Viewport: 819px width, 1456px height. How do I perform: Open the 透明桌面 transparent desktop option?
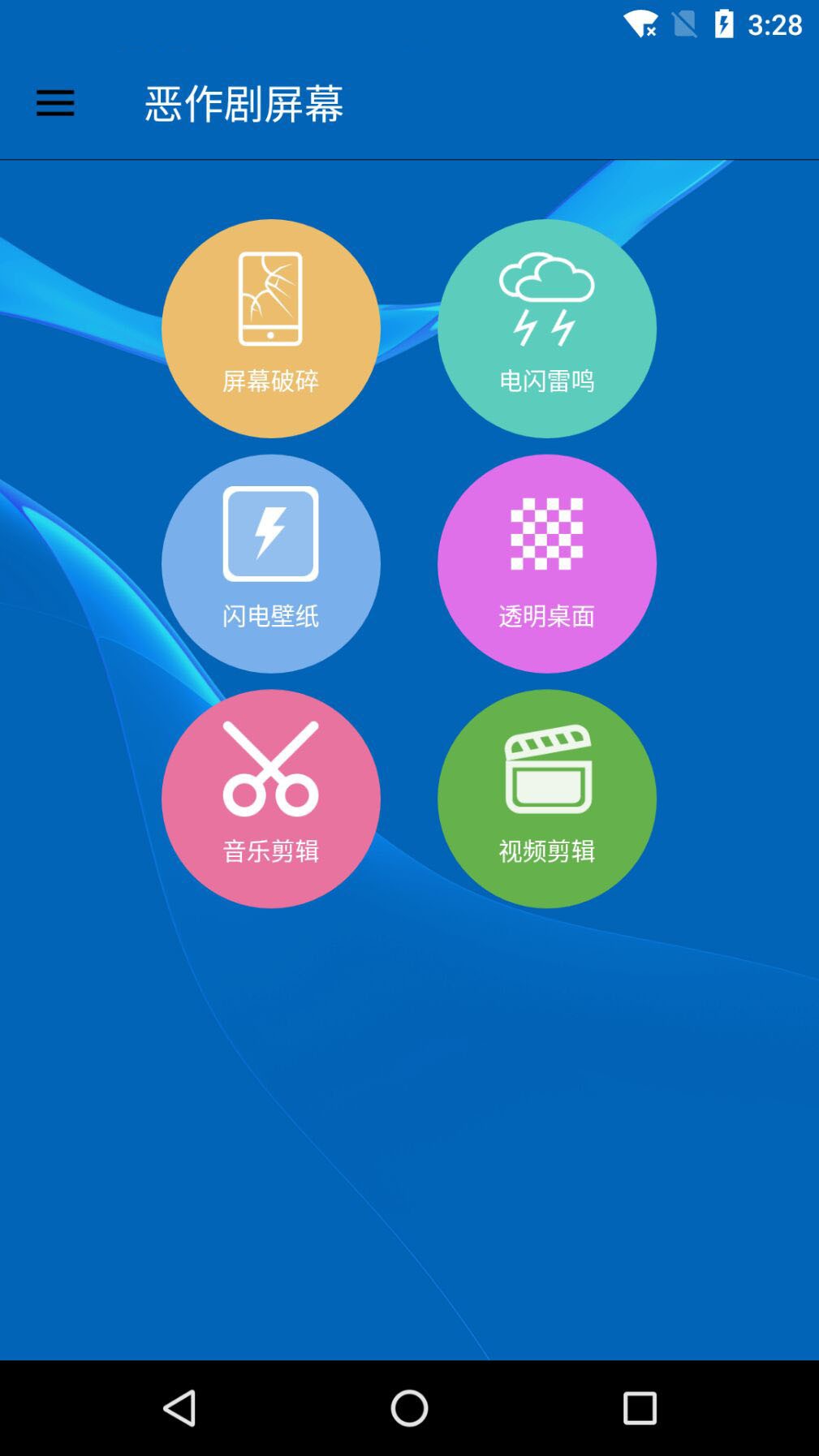[546, 563]
